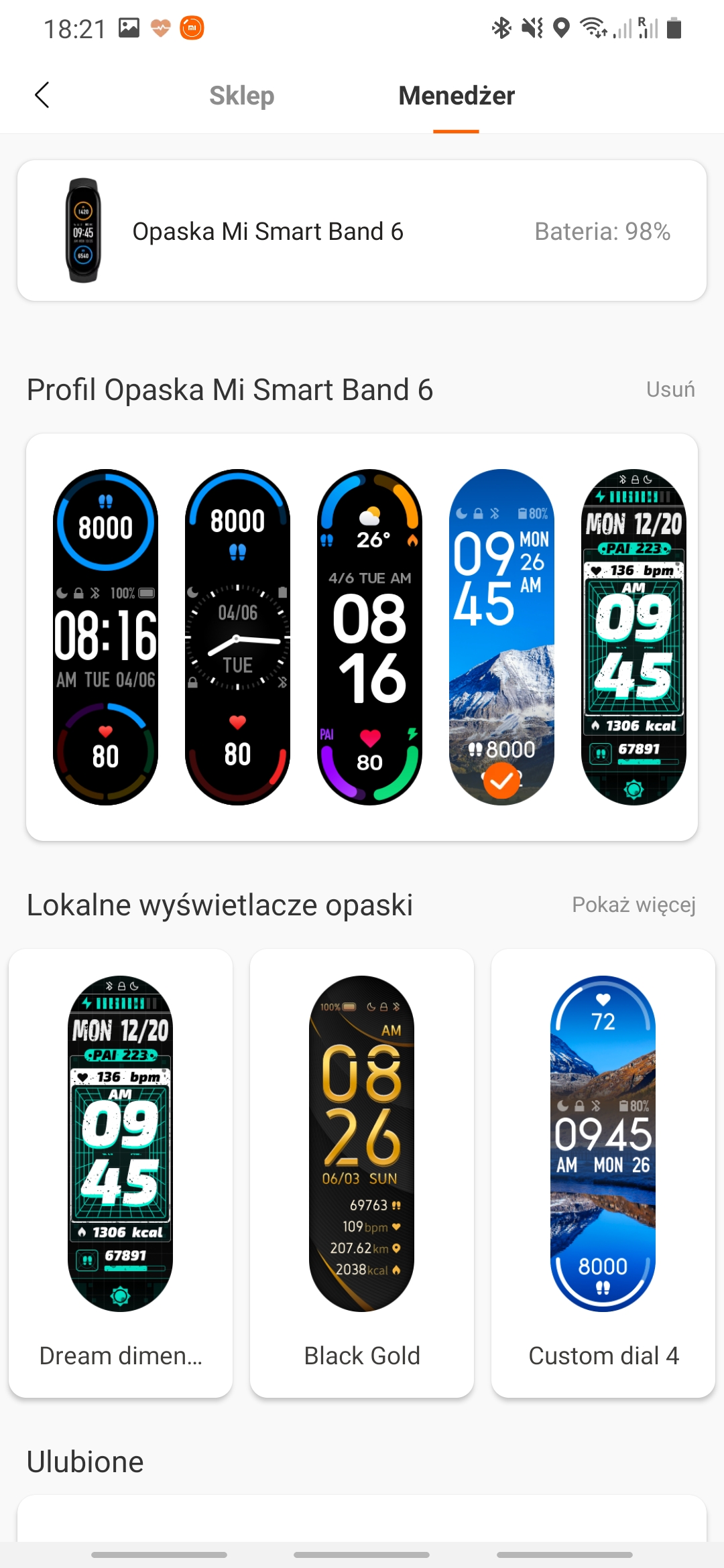Open the Black Gold watch face
The image size is (724, 1568).
[362, 1173]
